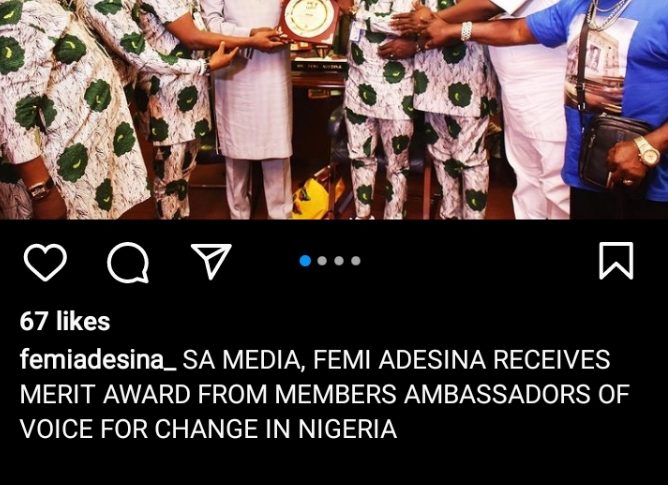
Task: Open the award photo in the post
Action: (334, 110)
